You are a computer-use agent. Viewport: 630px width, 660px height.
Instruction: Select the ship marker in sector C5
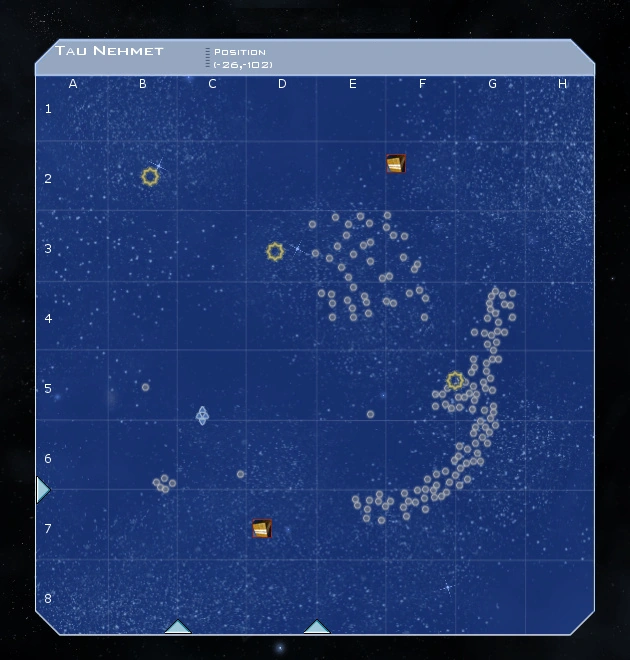tap(202, 415)
